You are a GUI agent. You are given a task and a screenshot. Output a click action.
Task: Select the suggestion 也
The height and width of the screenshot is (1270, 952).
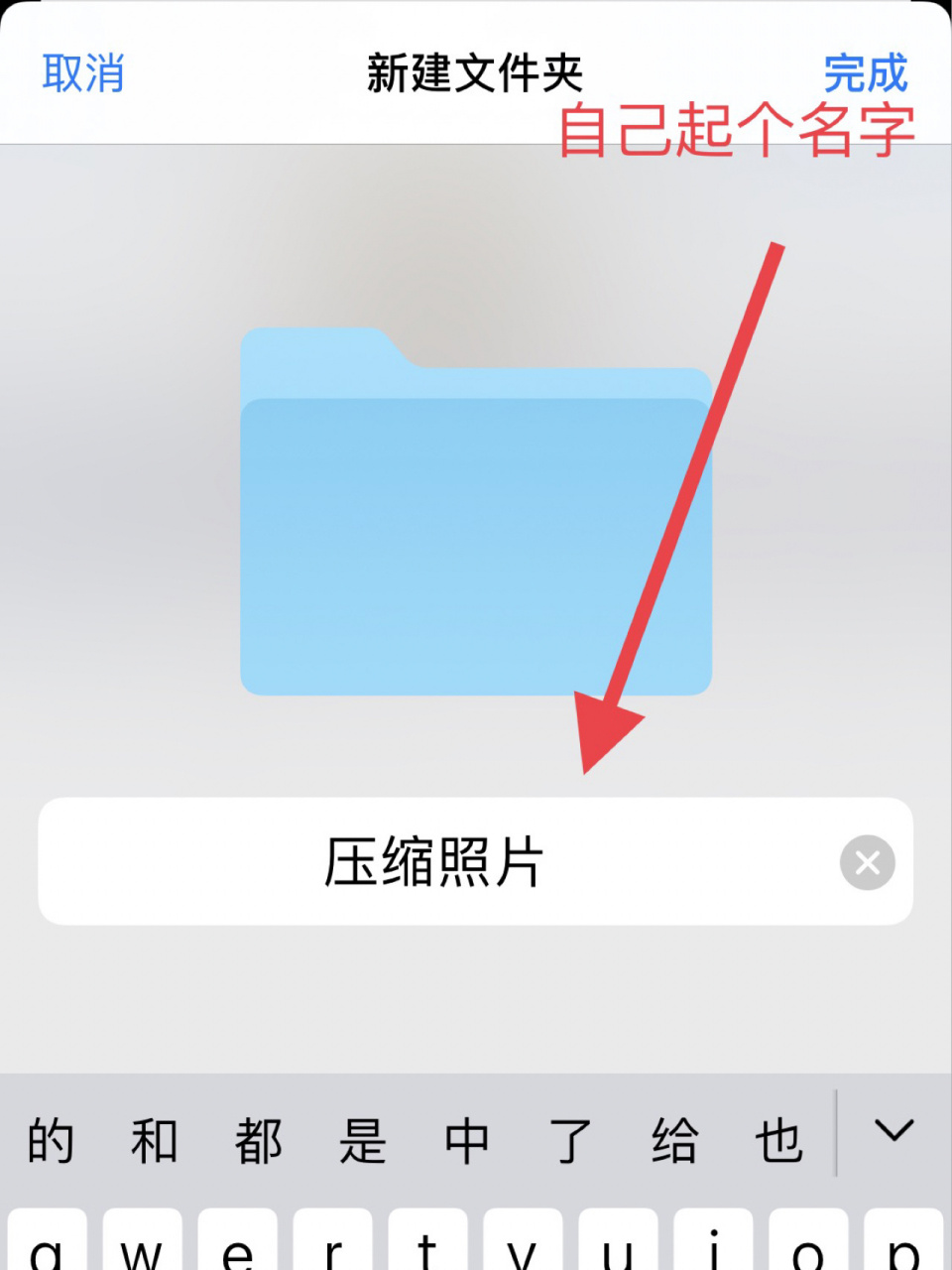[779, 1141]
